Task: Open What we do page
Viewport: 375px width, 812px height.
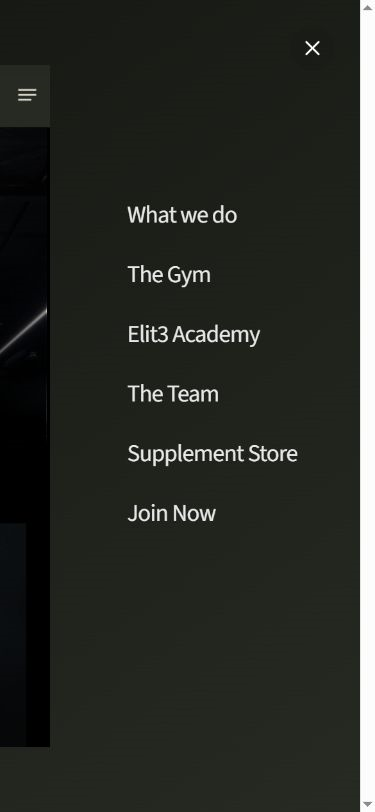Action: 182,215
